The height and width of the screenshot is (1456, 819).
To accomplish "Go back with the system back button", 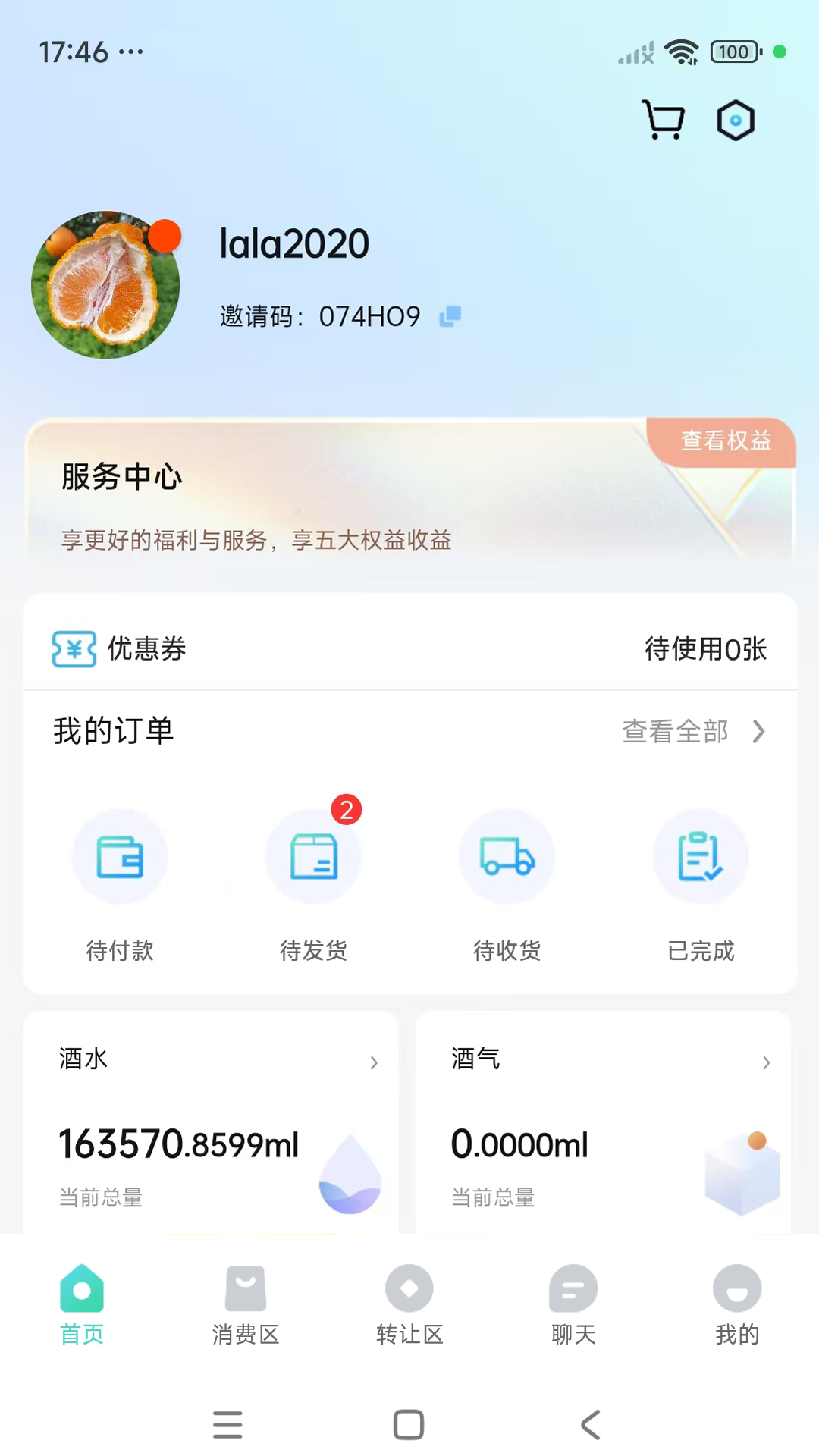I will [591, 1424].
